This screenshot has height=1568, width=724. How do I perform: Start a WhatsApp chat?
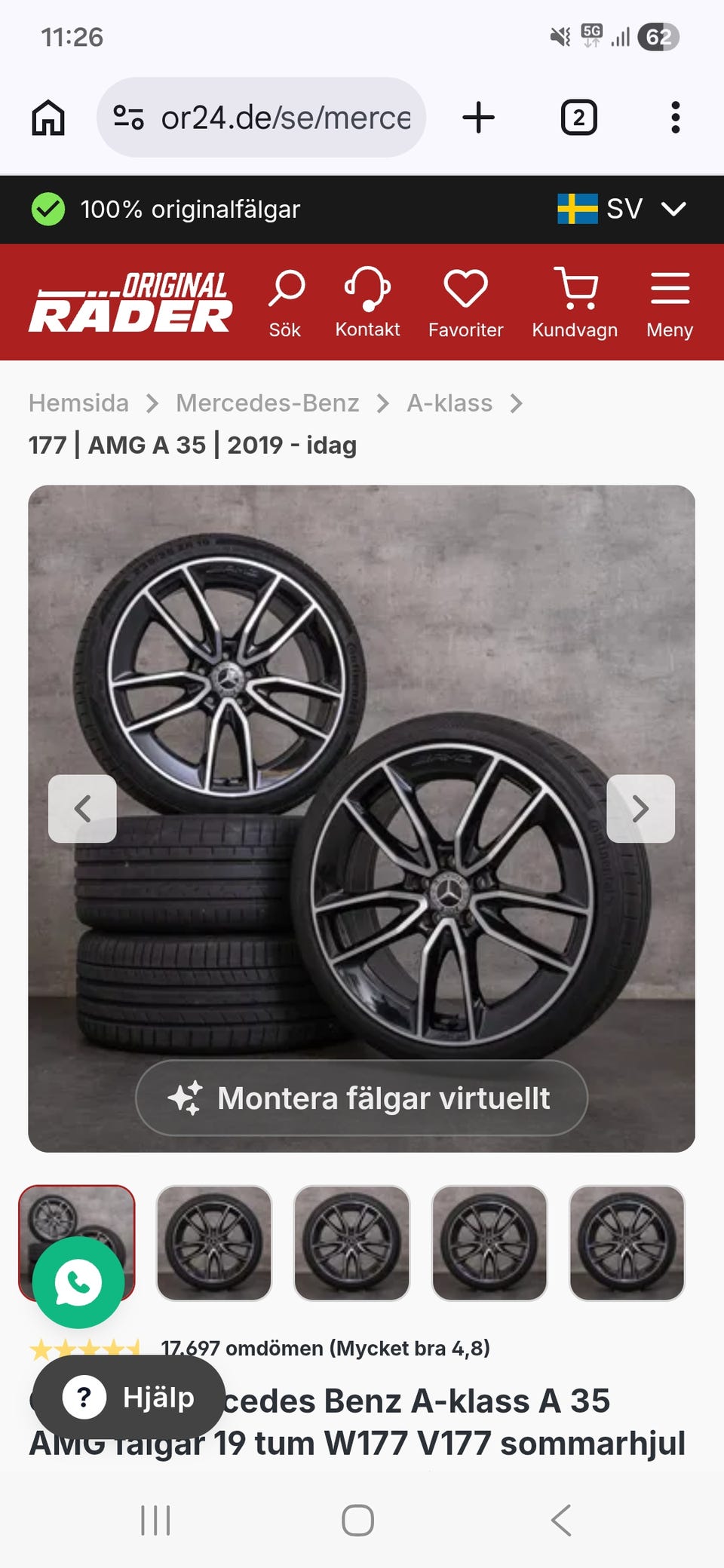(x=78, y=1282)
